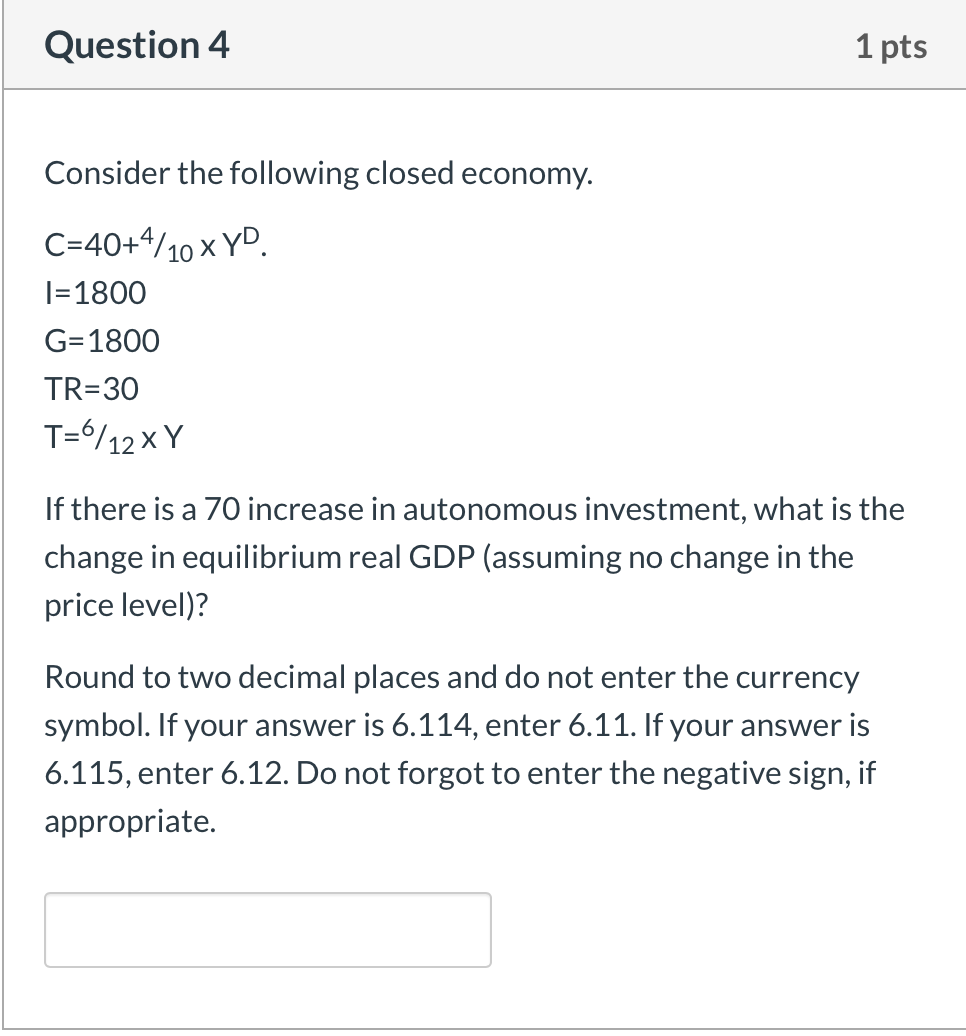Select the I=1800 text line

(95, 293)
